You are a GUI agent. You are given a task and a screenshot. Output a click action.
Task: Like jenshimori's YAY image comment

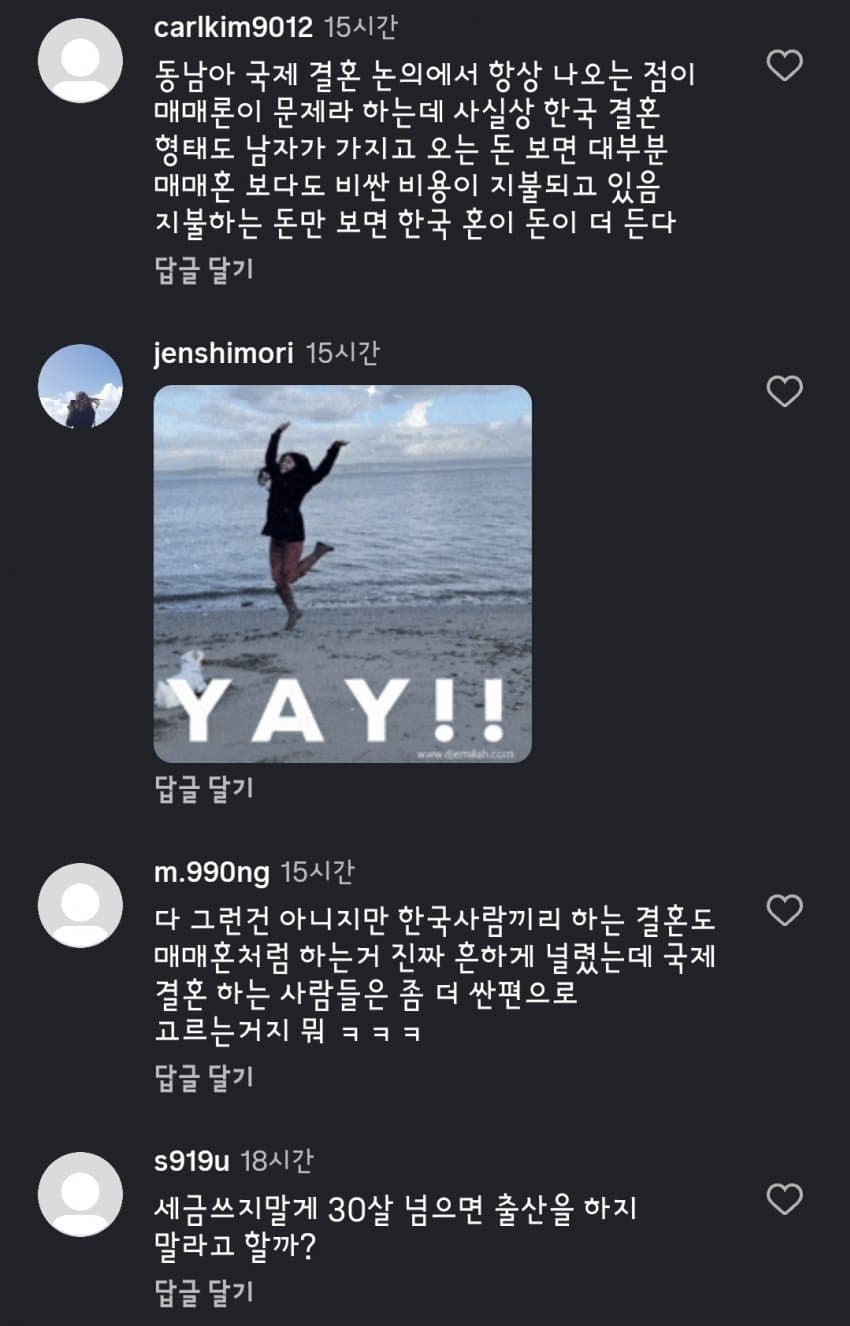[784, 392]
